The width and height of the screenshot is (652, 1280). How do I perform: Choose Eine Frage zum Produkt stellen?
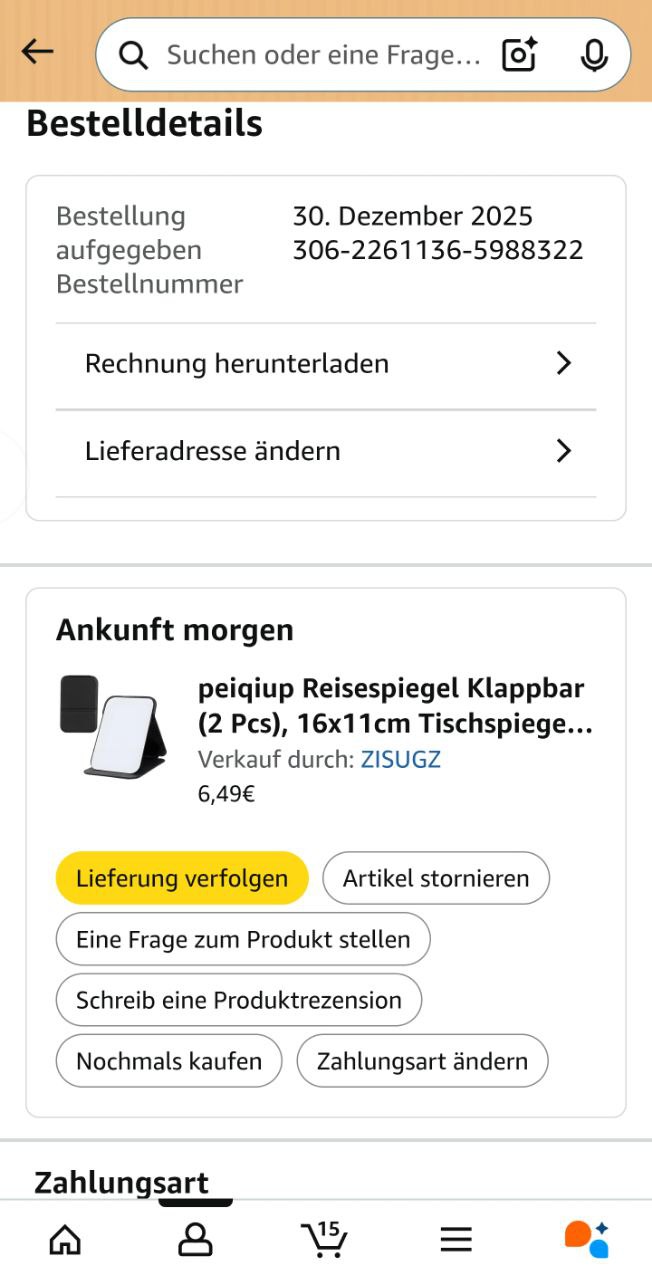243,939
